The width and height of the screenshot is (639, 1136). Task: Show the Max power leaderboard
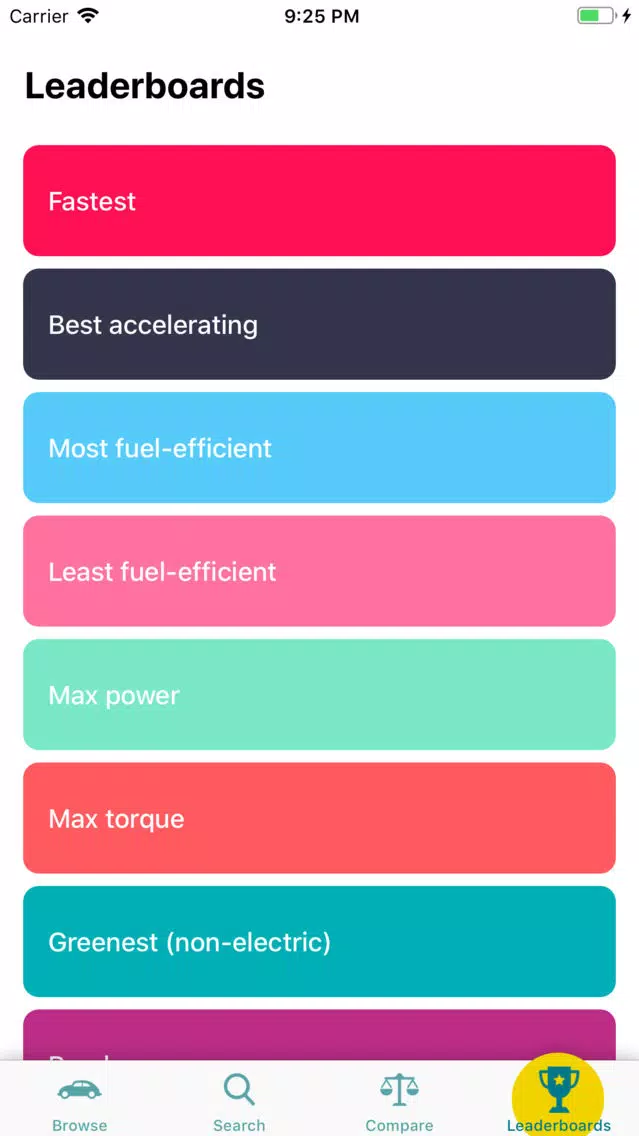pos(319,695)
